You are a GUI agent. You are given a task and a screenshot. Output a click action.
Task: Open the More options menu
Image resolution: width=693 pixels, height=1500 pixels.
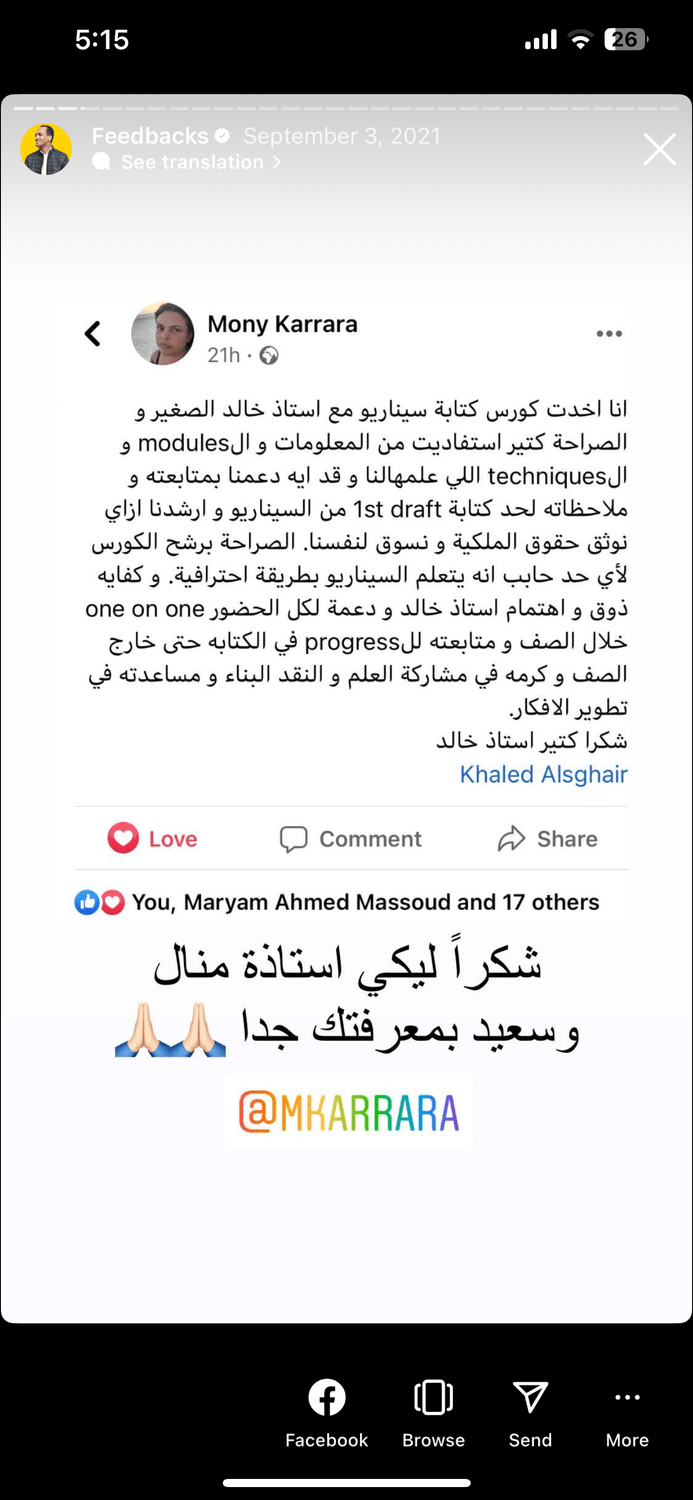click(x=627, y=1412)
